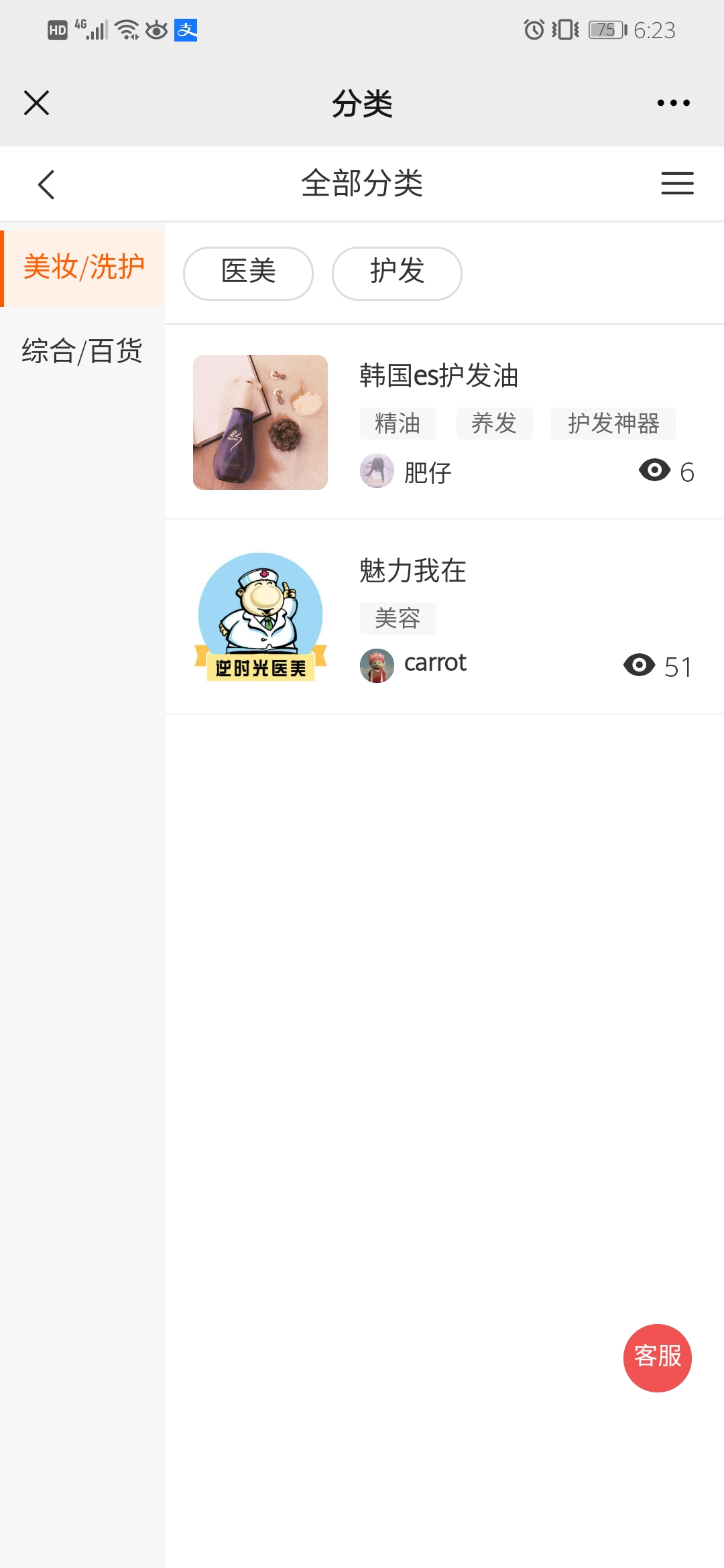Filter by 护发 chip

click(397, 273)
